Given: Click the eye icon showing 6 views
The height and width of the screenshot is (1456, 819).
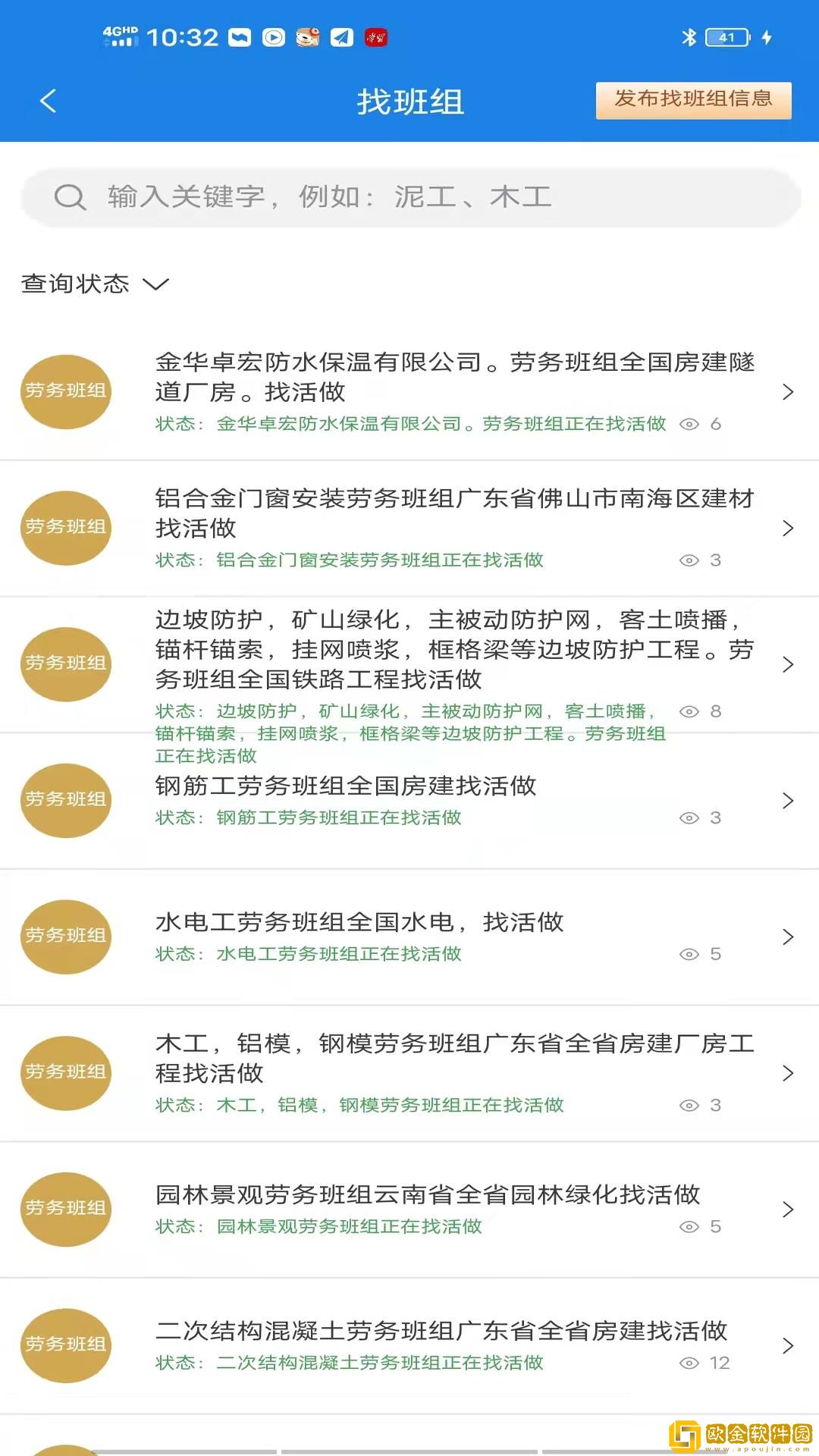Looking at the screenshot, I should point(691,424).
